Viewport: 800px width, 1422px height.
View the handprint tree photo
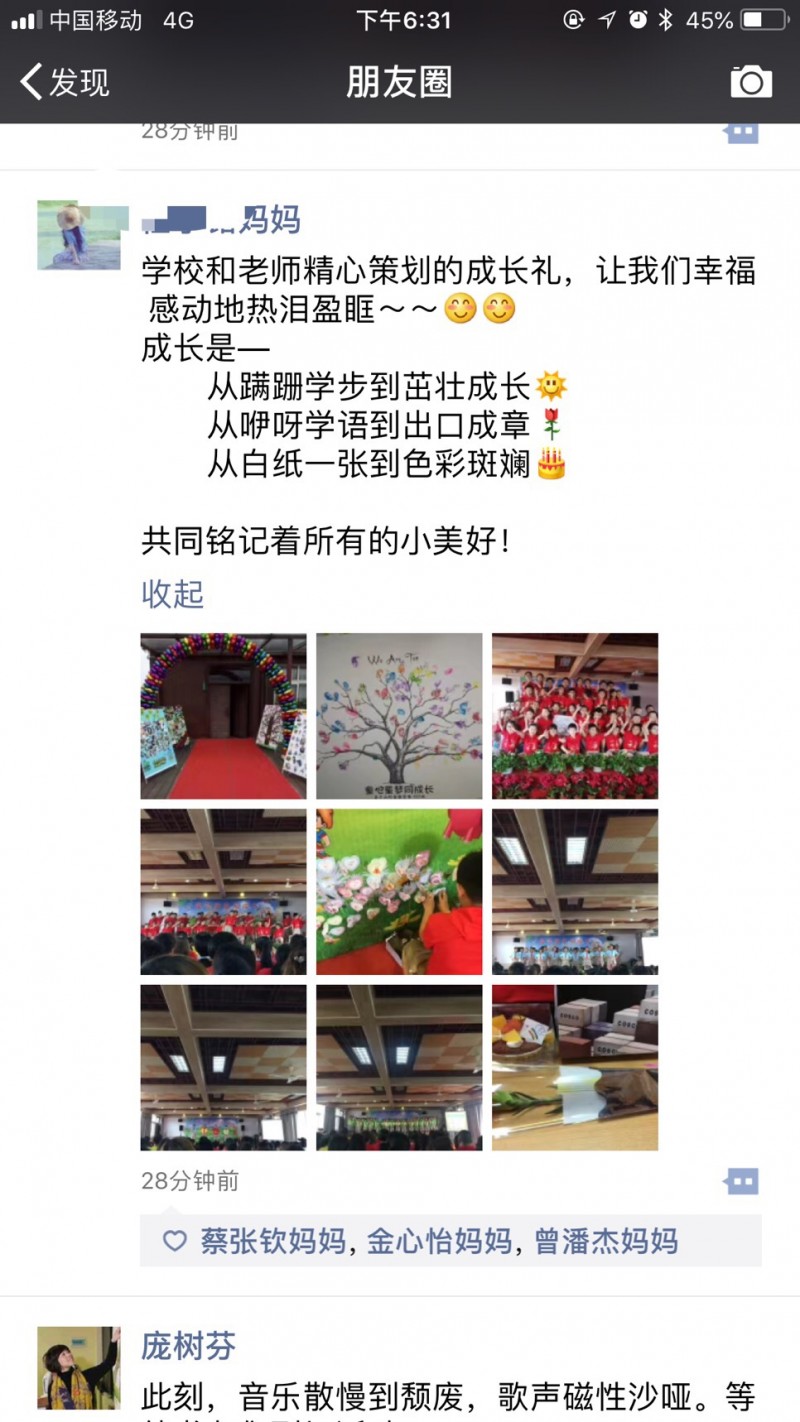point(399,716)
